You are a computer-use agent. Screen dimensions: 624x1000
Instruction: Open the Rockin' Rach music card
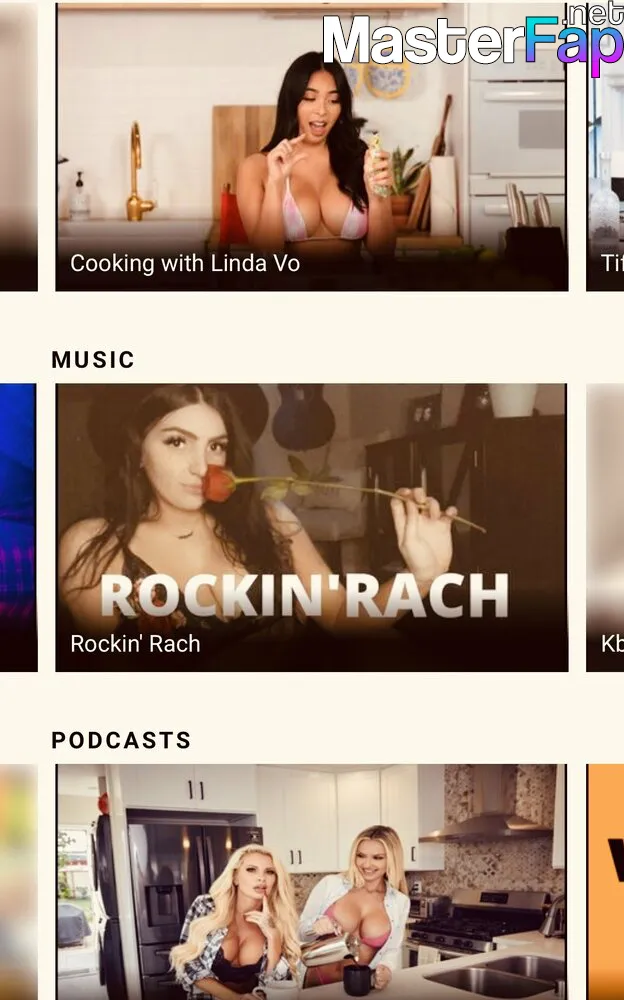311,527
